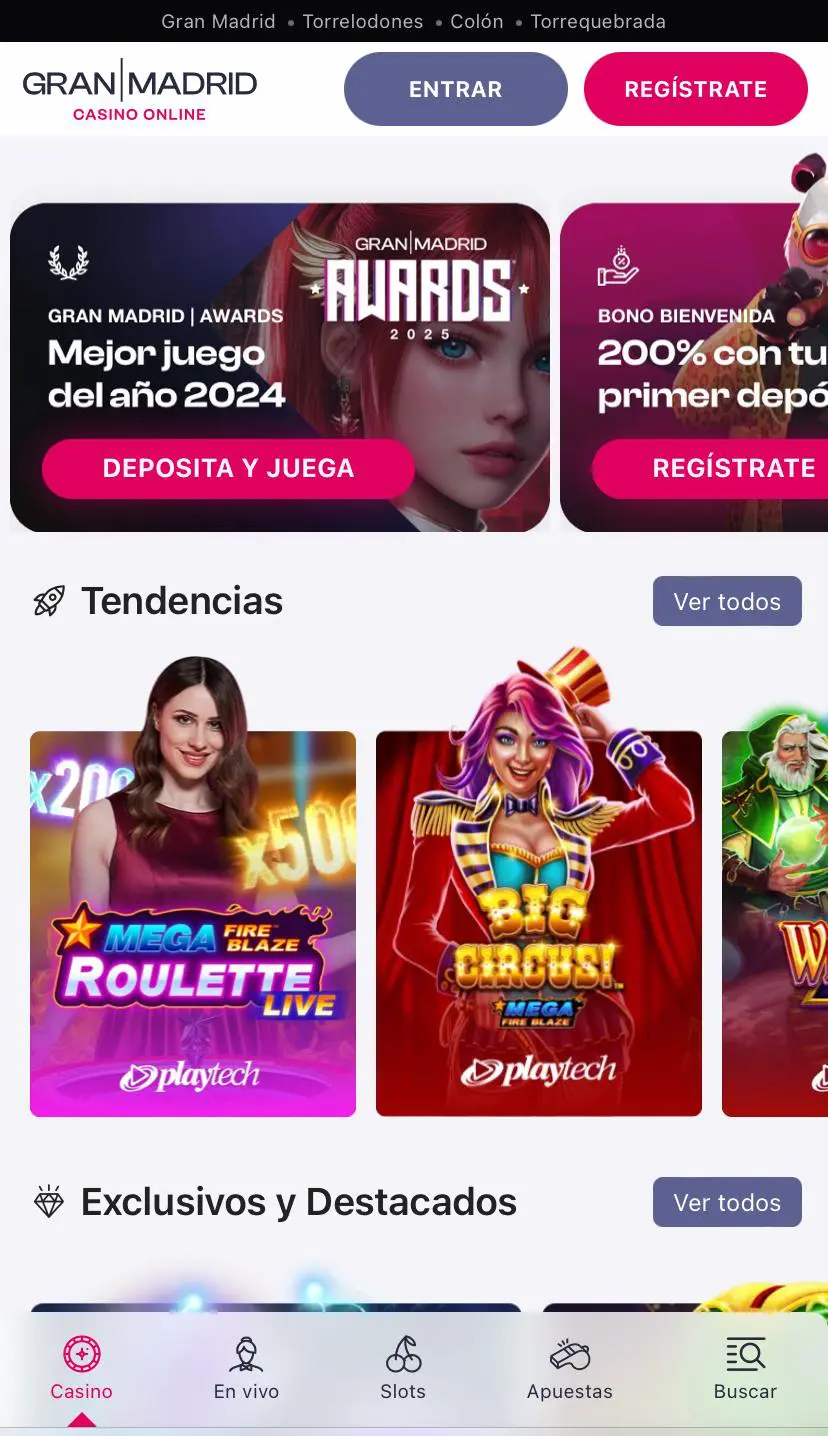Open Apuestas using the whistle icon
This screenshot has height=1436, width=828.
[x=570, y=1356]
